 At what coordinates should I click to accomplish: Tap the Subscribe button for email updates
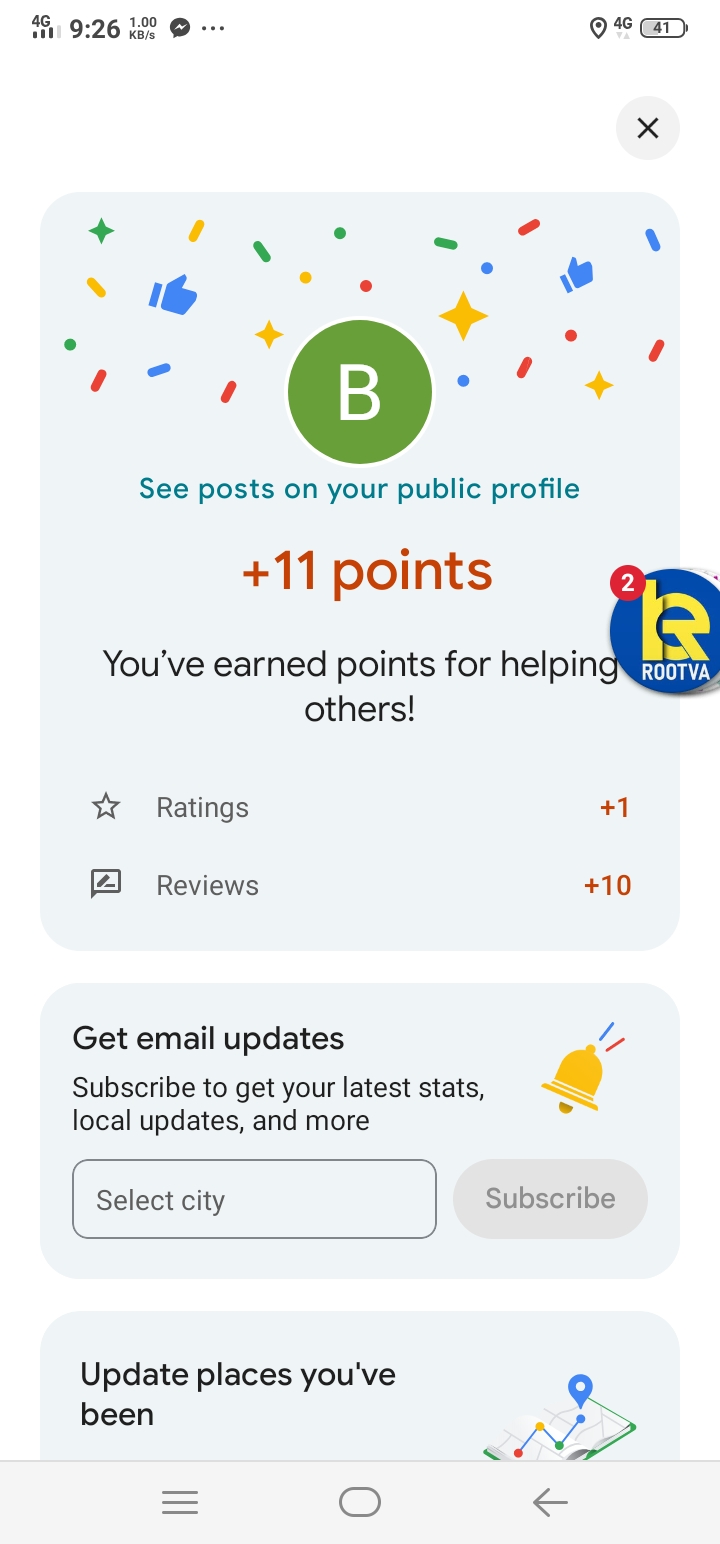[x=550, y=1199]
